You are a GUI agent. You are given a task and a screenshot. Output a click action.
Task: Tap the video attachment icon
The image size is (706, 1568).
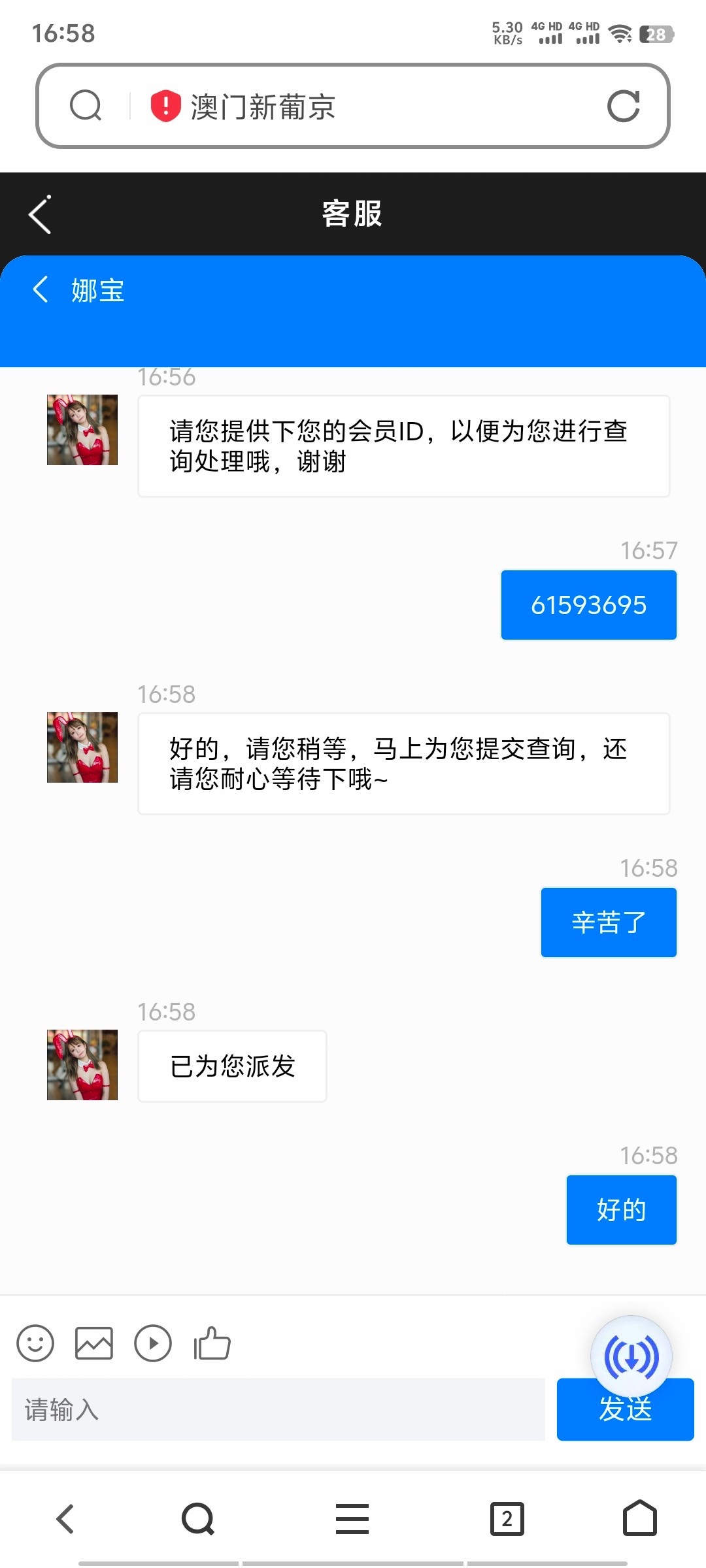(152, 1344)
